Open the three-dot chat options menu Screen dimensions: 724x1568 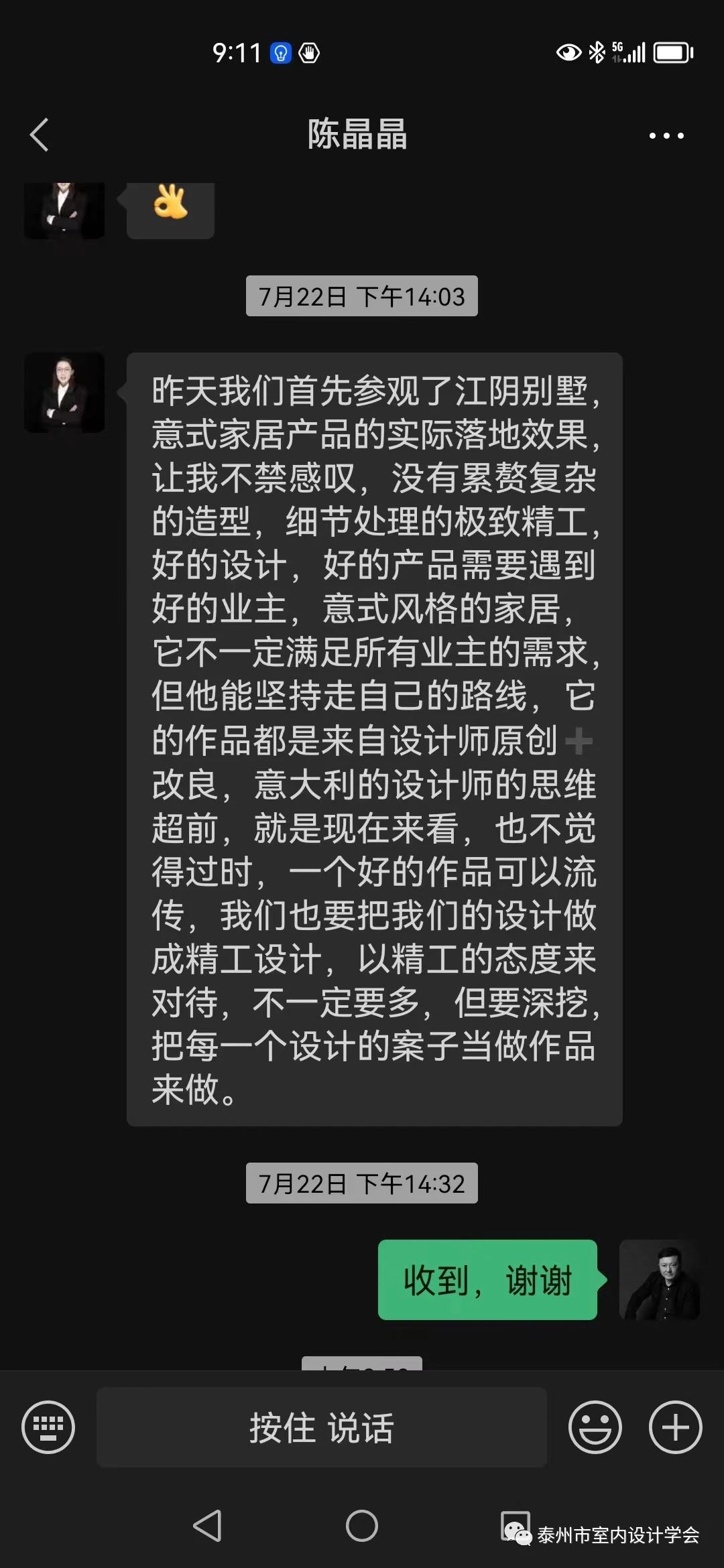666,135
